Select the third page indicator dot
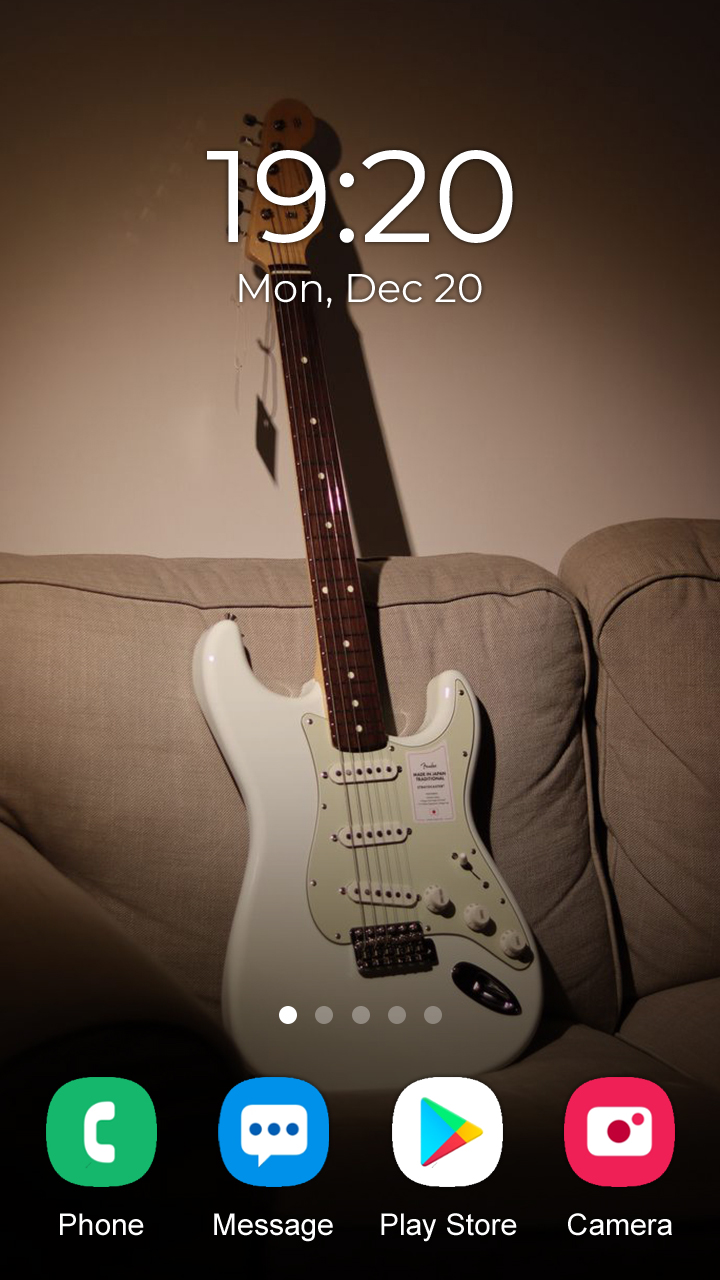This screenshot has width=720, height=1280. [360, 1015]
